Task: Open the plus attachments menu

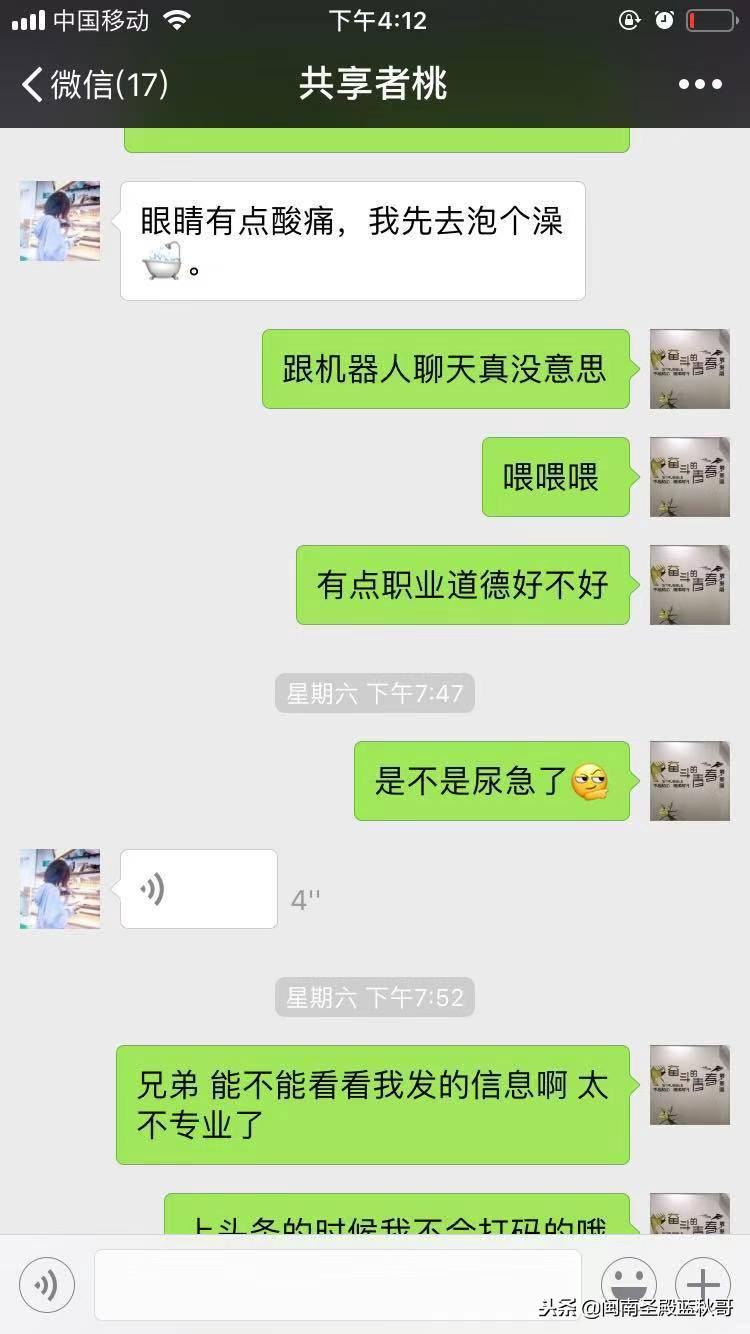Action: 702,1283
